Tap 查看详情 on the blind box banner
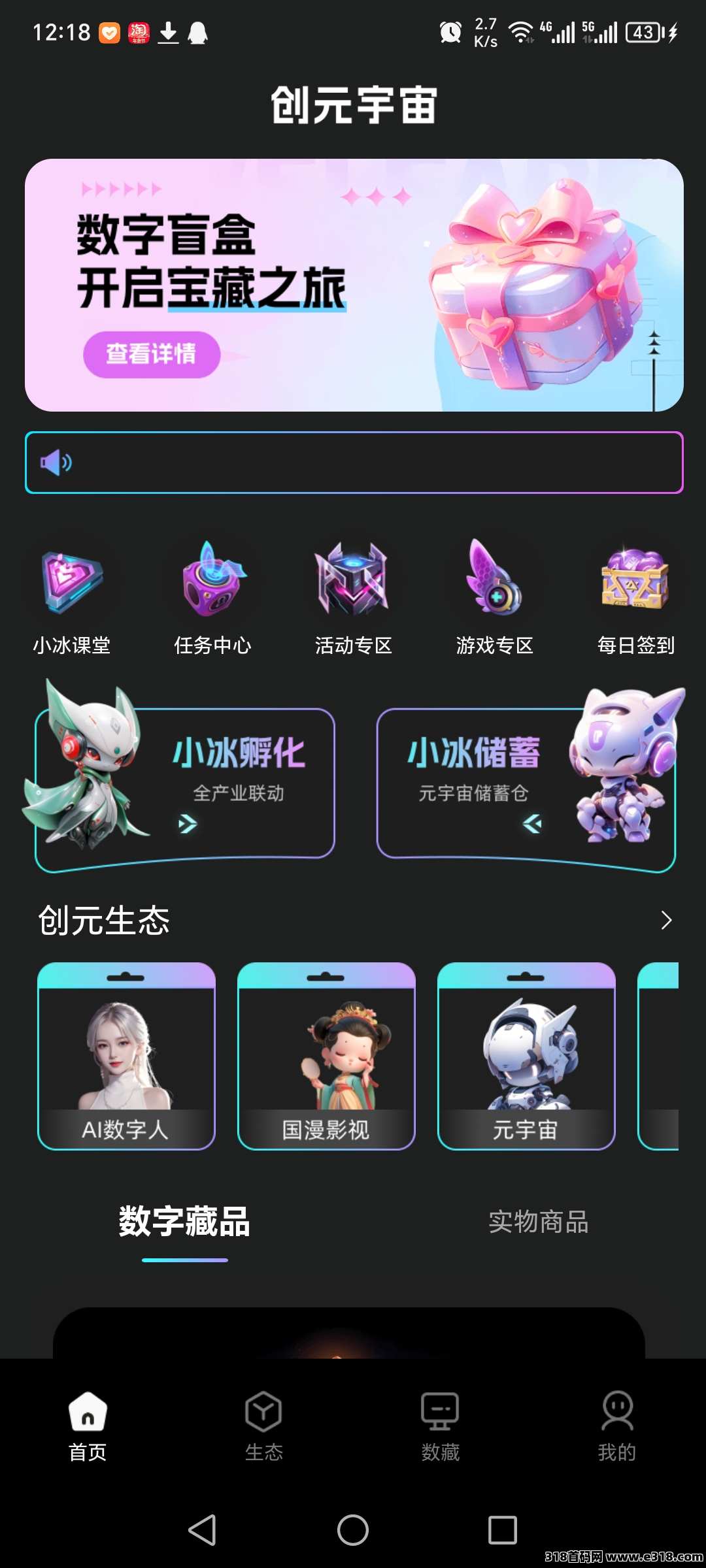This screenshot has width=706, height=1568. pyautogui.click(x=151, y=354)
